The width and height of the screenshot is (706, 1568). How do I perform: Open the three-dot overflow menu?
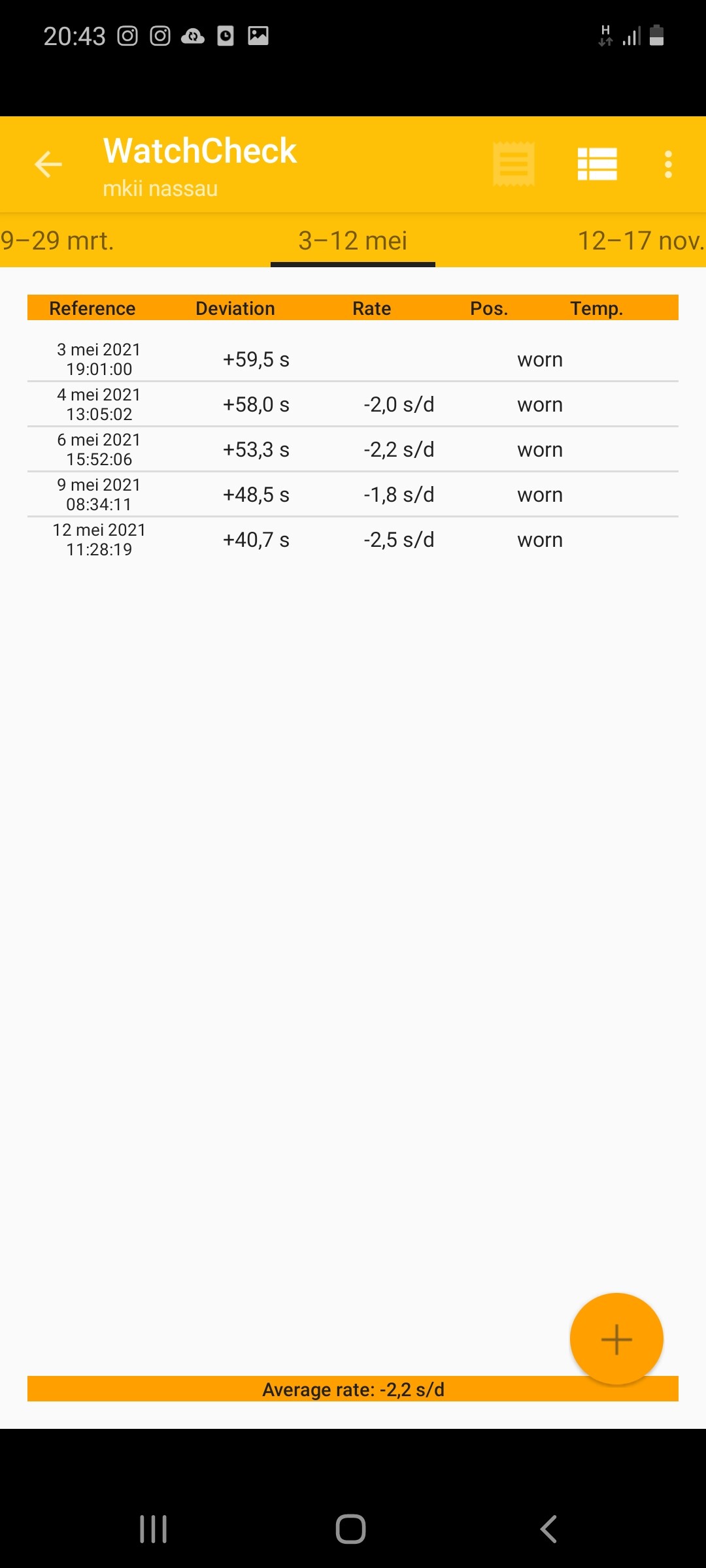(668, 164)
